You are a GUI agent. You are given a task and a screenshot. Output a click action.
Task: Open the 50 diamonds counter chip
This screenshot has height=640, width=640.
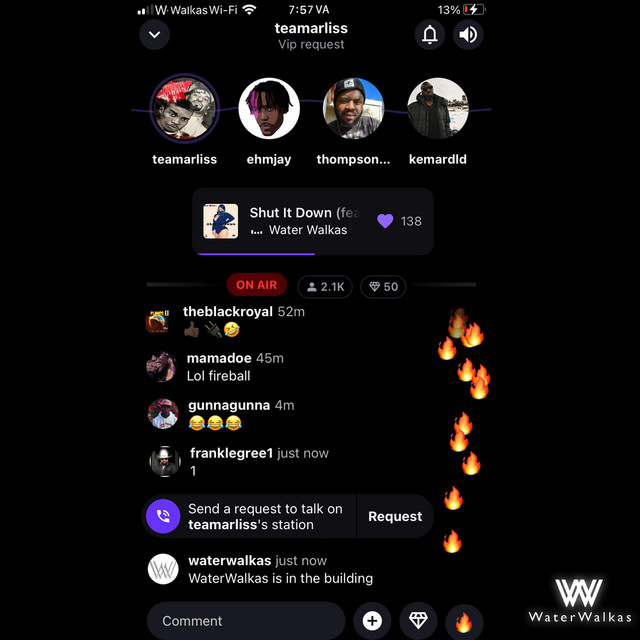pos(381,286)
